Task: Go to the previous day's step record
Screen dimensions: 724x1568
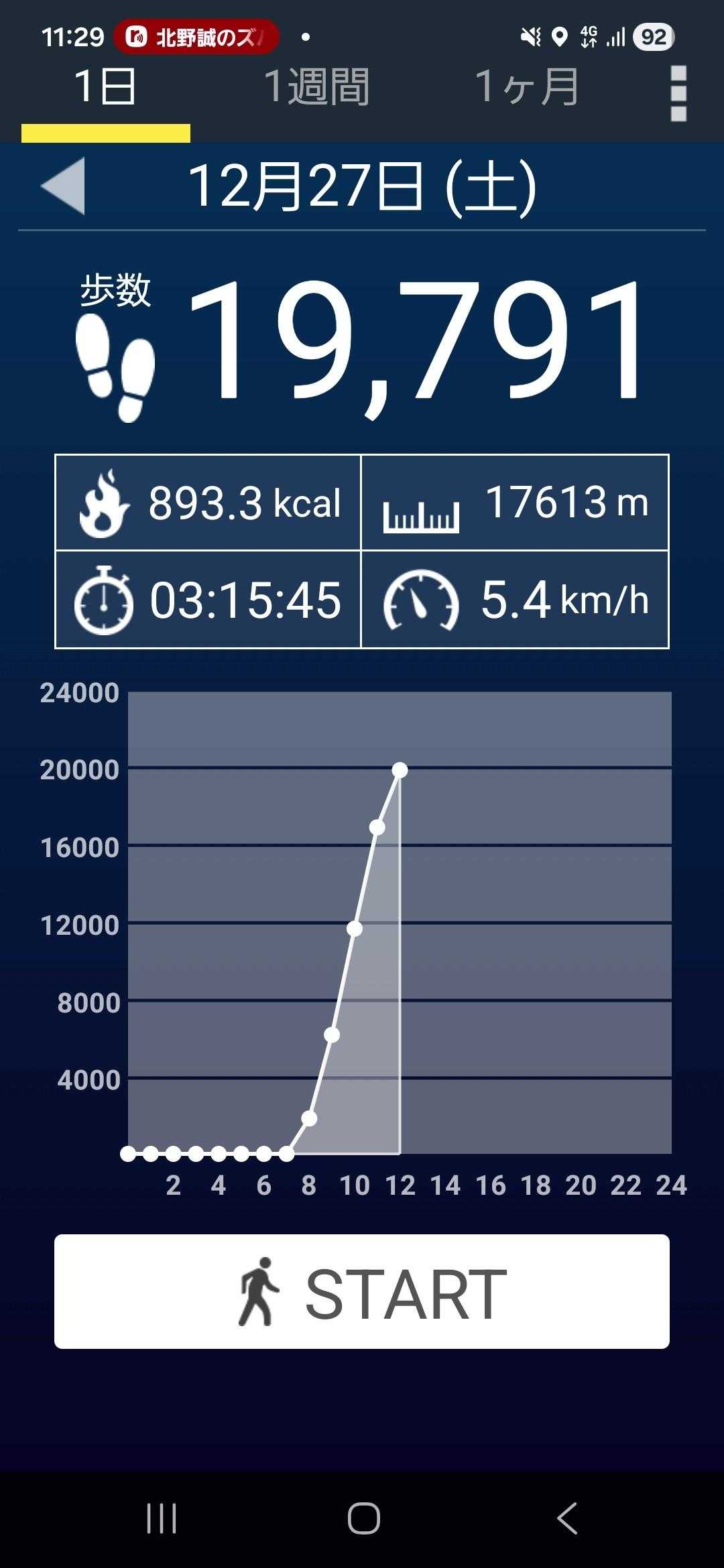Action: coord(64,186)
